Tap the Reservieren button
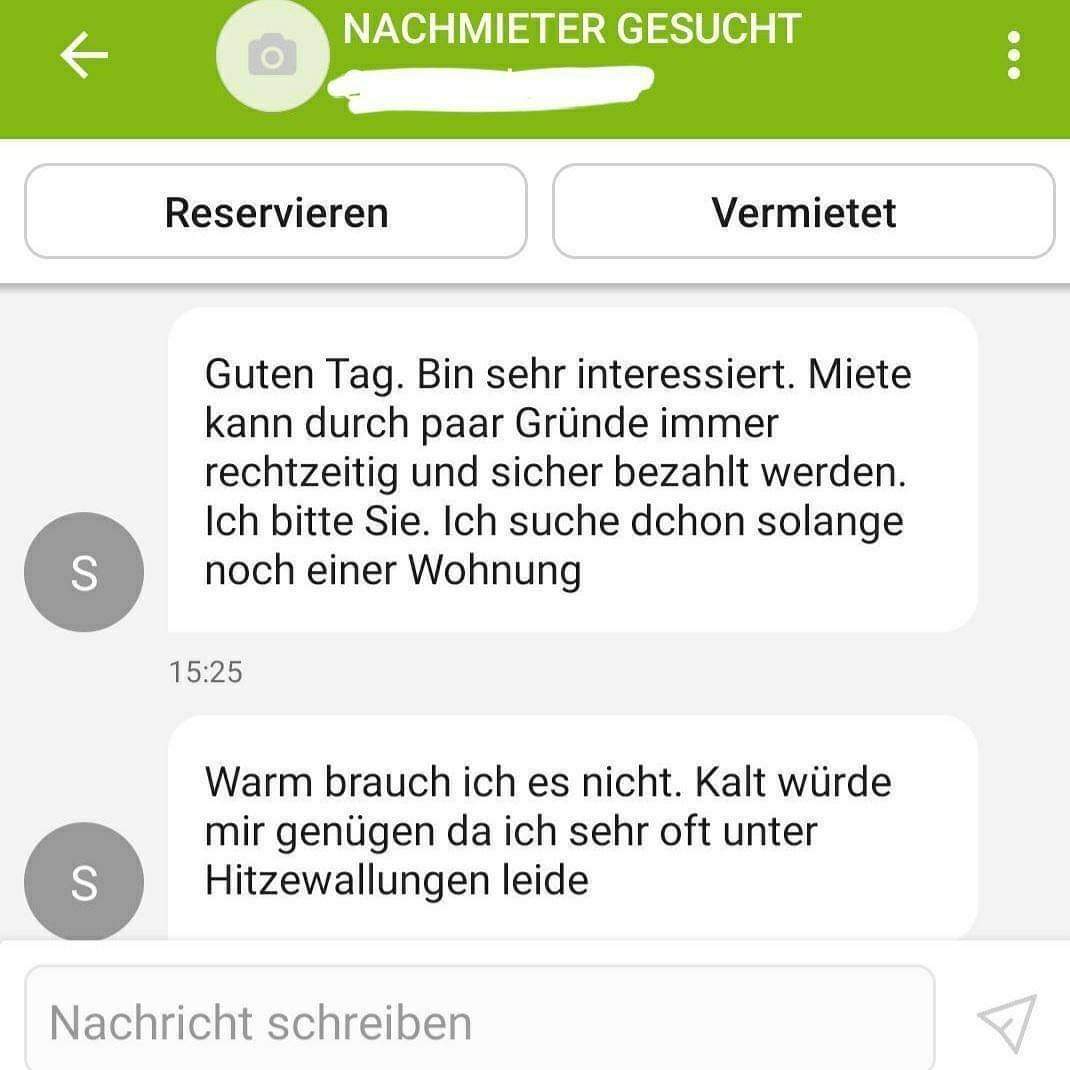This screenshot has height=1070, width=1070. [276, 212]
